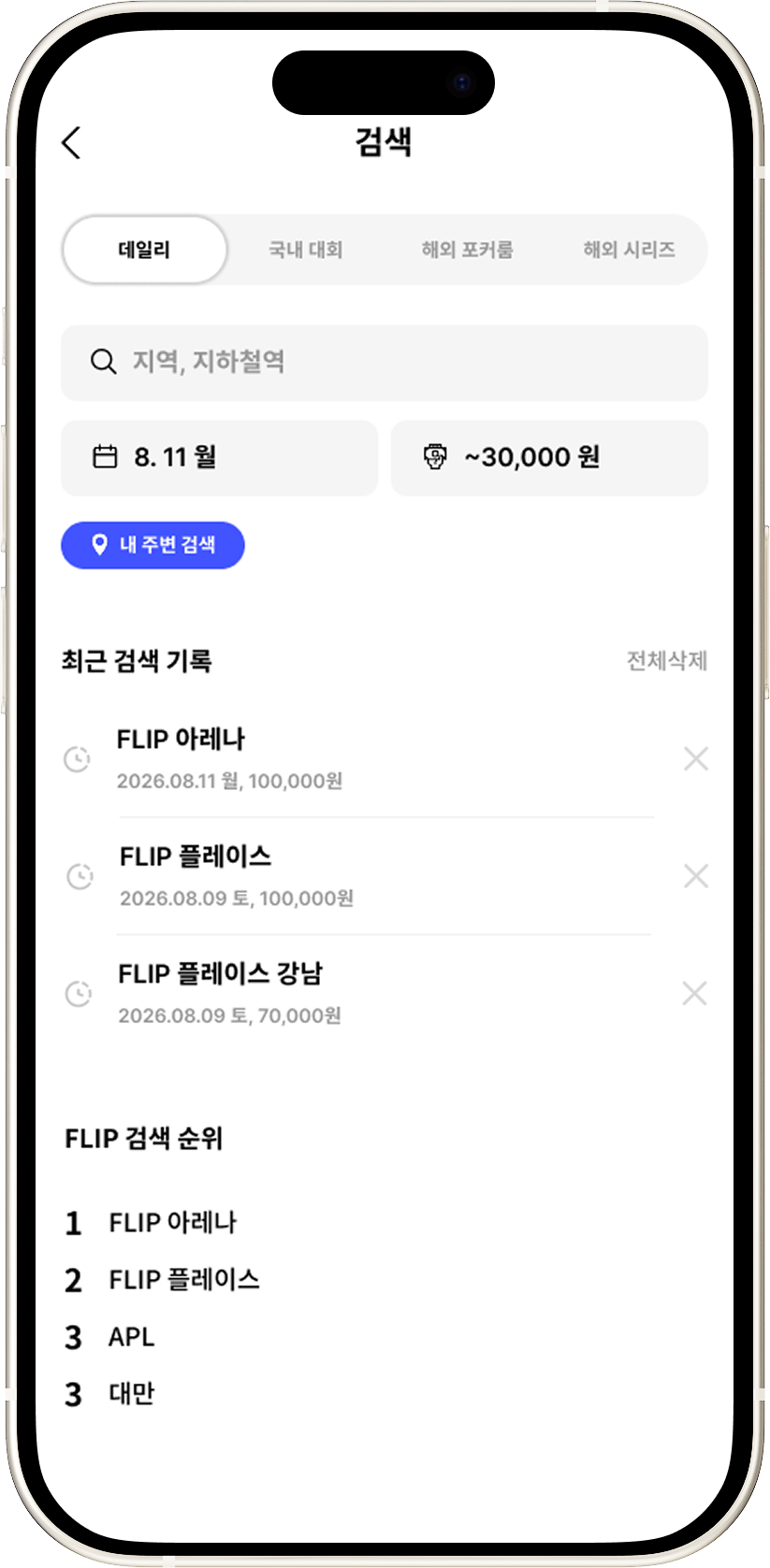Image resolution: width=770 pixels, height=1568 pixels.
Task: Switch to the 국내 대회 tab
Action: coord(305,250)
